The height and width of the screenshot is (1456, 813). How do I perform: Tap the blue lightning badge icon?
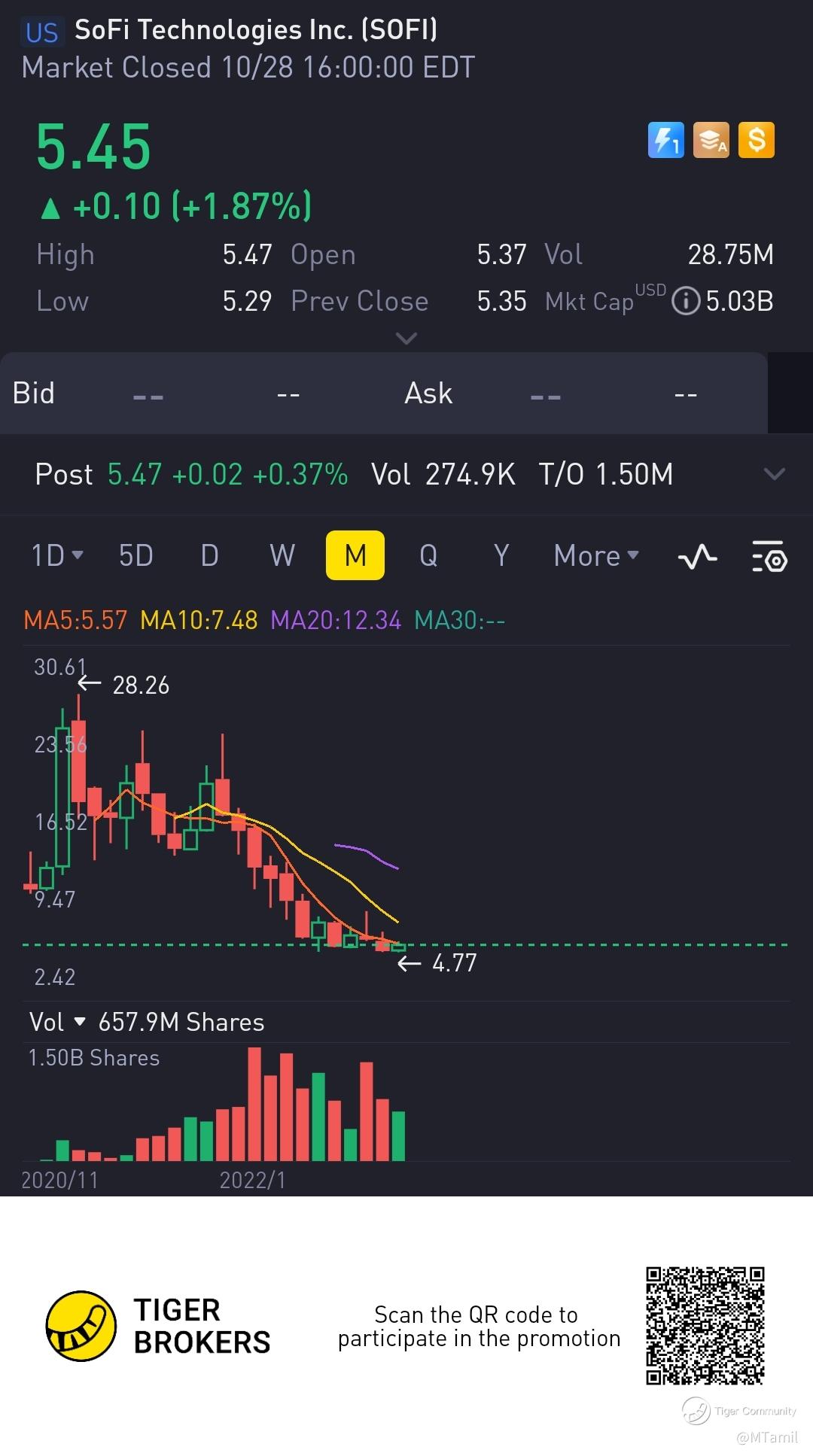pyautogui.click(x=666, y=140)
